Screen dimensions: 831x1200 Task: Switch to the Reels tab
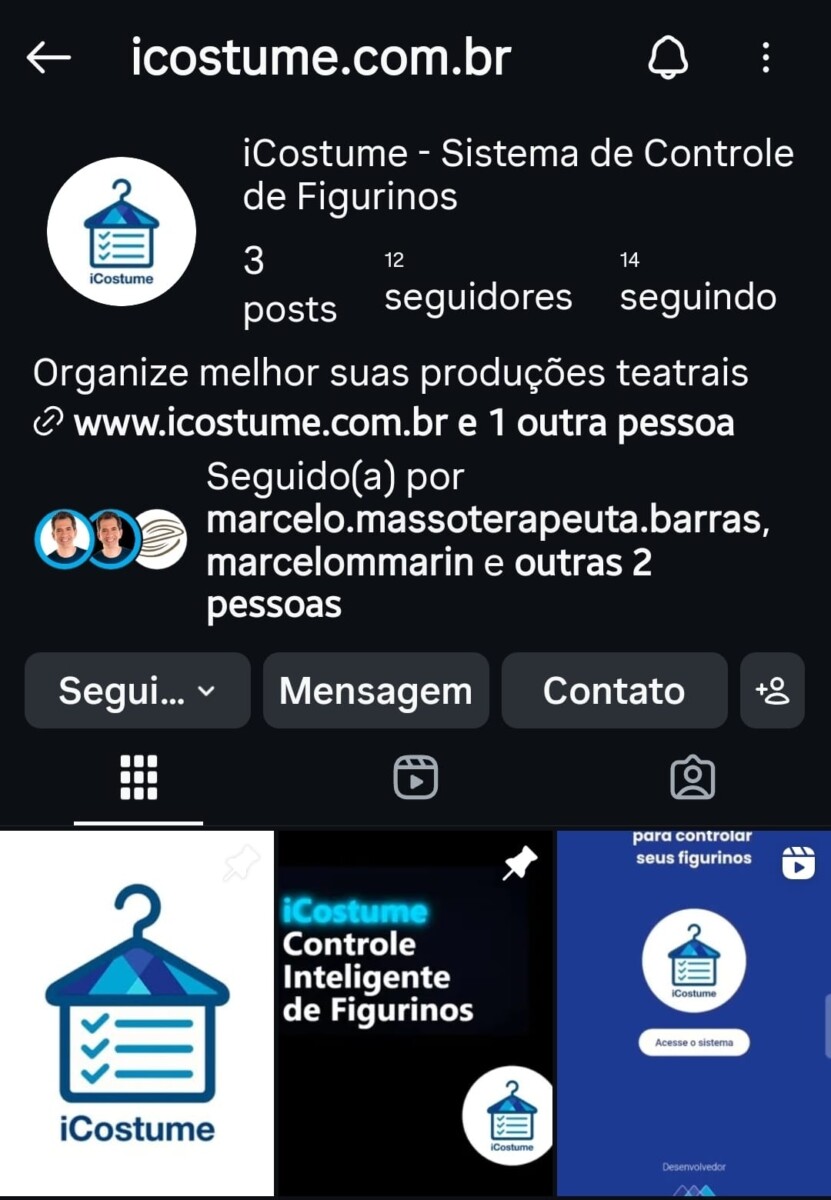415,778
